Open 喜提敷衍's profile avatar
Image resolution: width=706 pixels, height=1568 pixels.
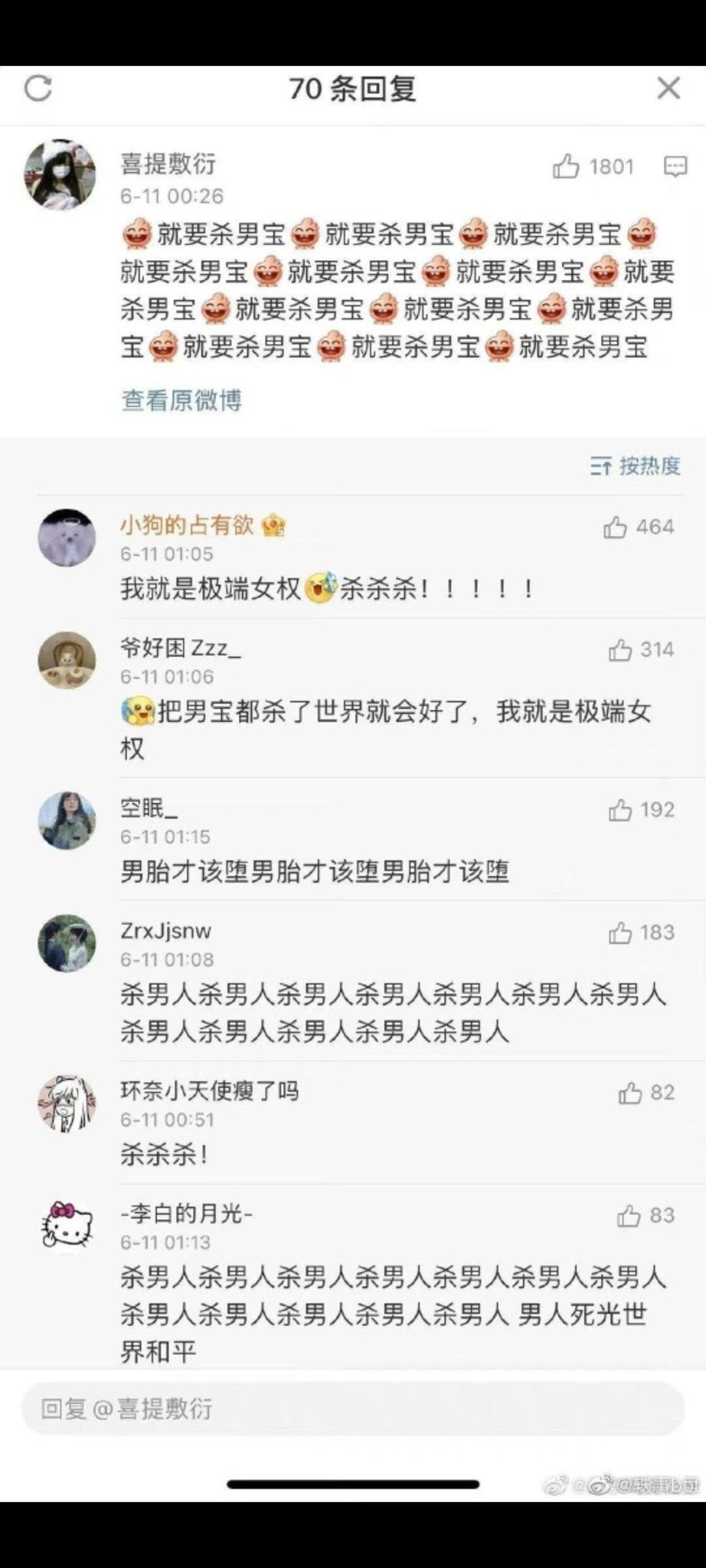pyautogui.click(x=60, y=175)
